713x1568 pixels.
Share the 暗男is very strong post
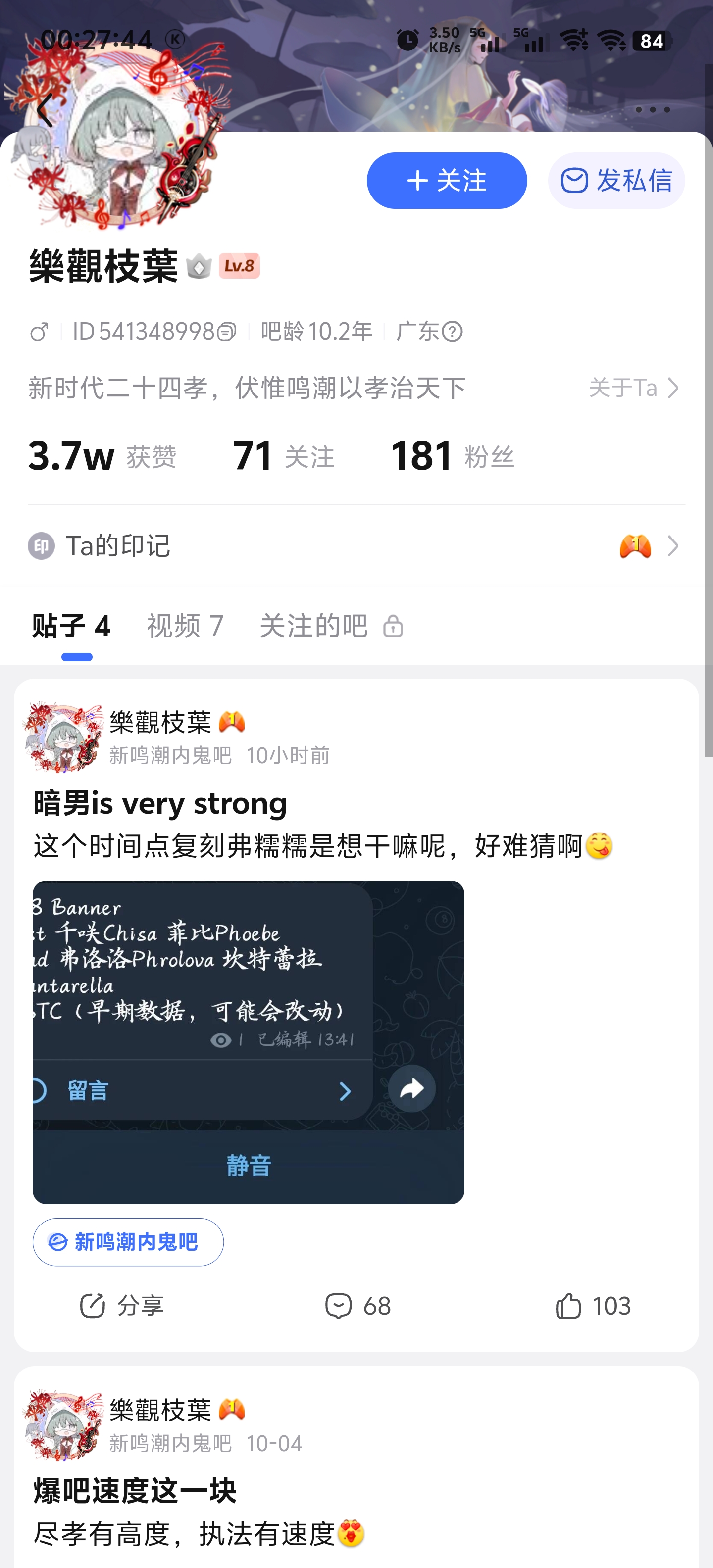click(122, 1306)
